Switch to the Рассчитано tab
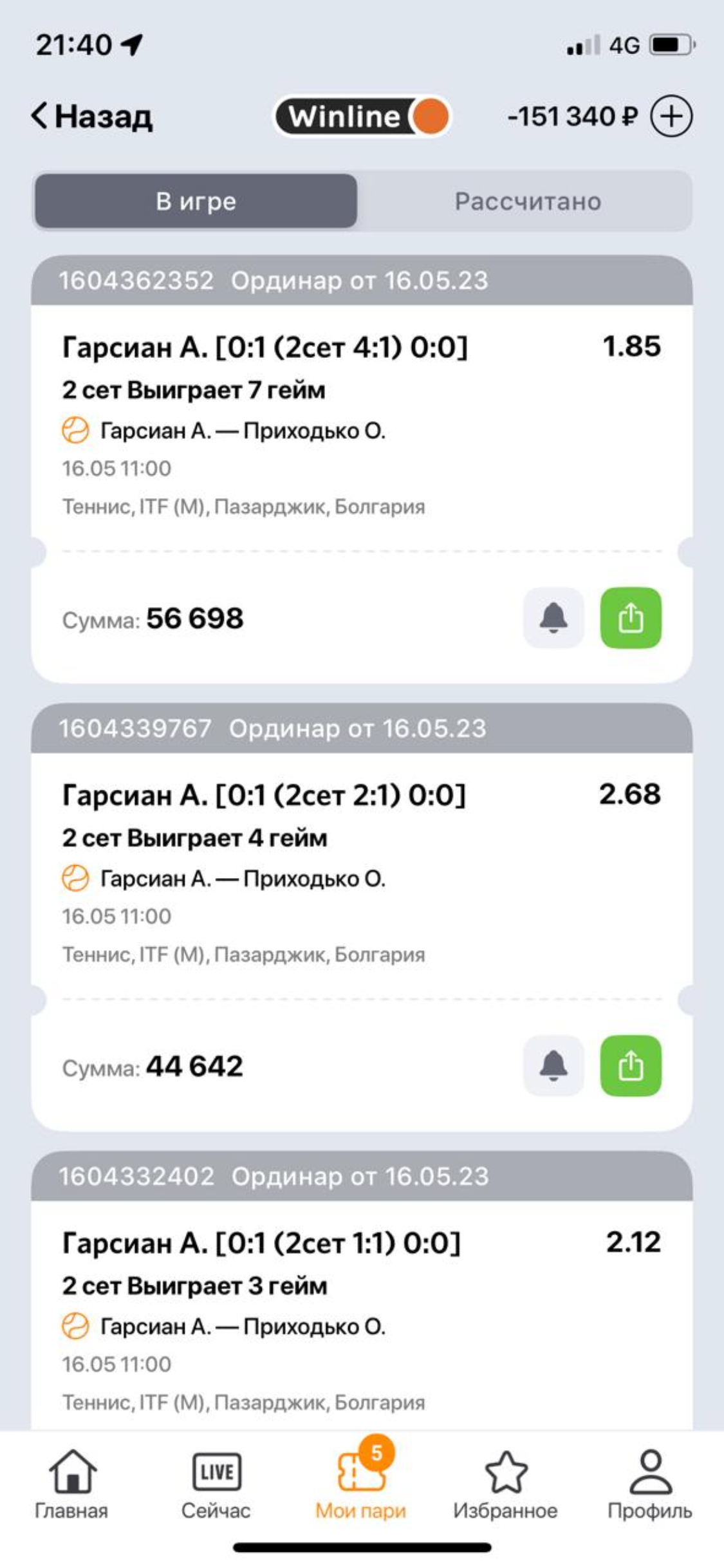 coord(527,201)
